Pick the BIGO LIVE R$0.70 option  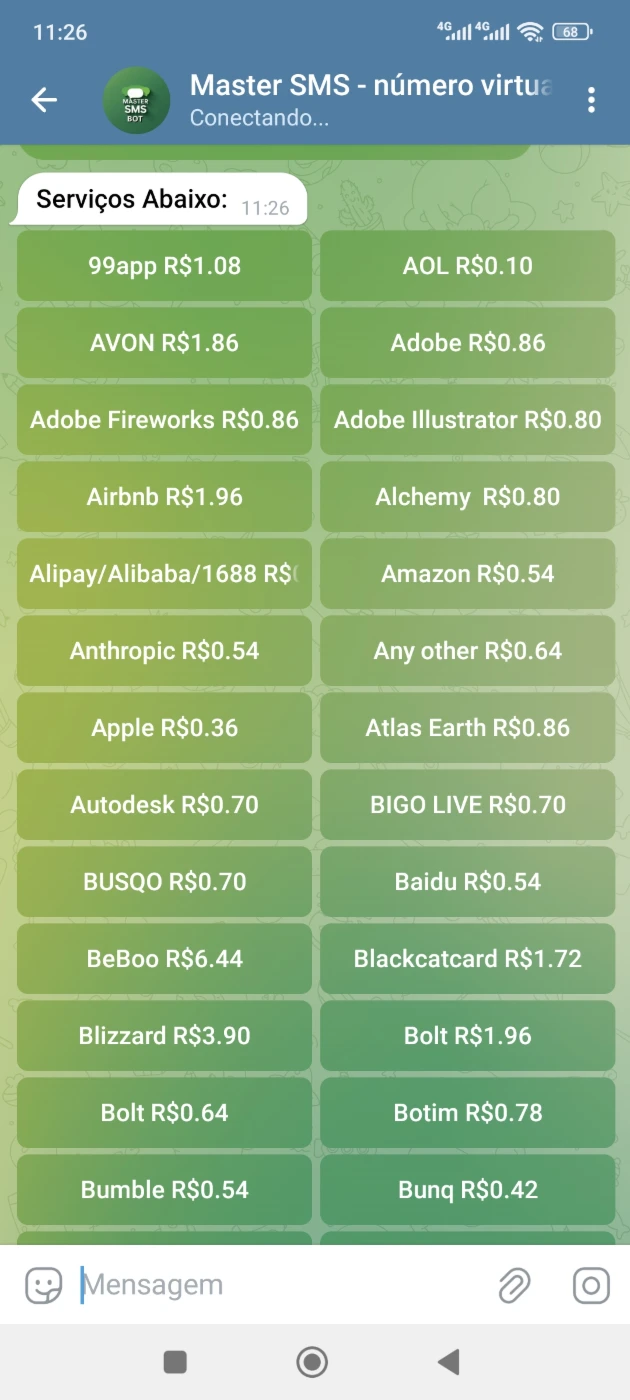467,805
